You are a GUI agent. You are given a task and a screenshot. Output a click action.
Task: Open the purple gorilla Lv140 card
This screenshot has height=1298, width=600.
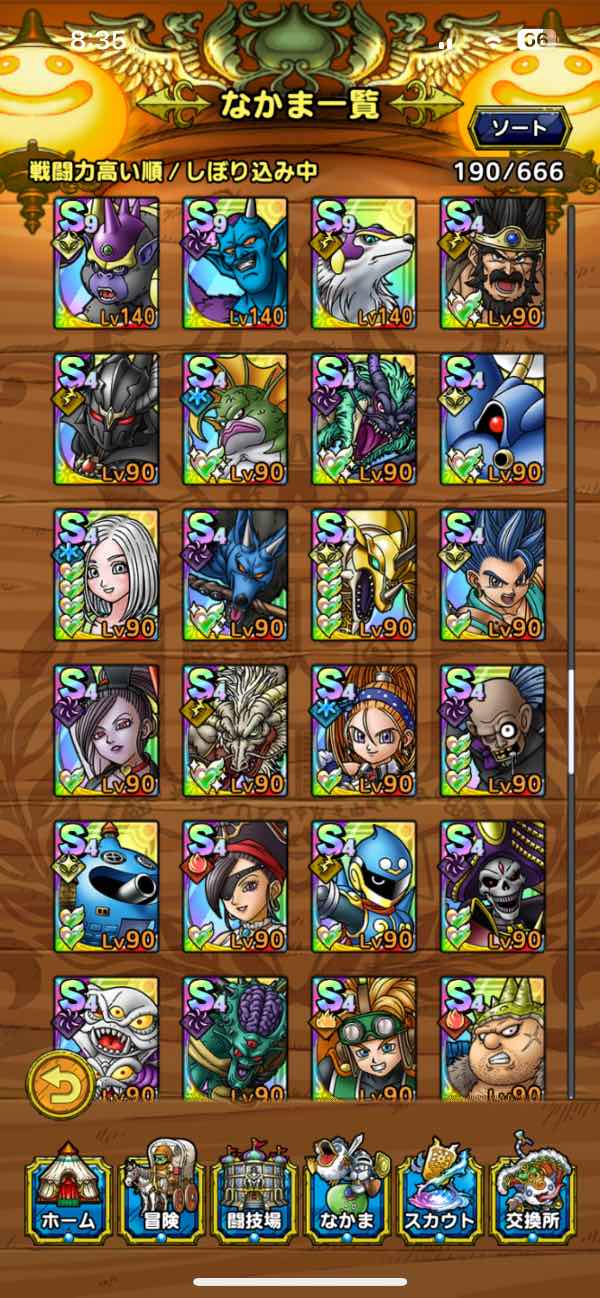coord(107,263)
